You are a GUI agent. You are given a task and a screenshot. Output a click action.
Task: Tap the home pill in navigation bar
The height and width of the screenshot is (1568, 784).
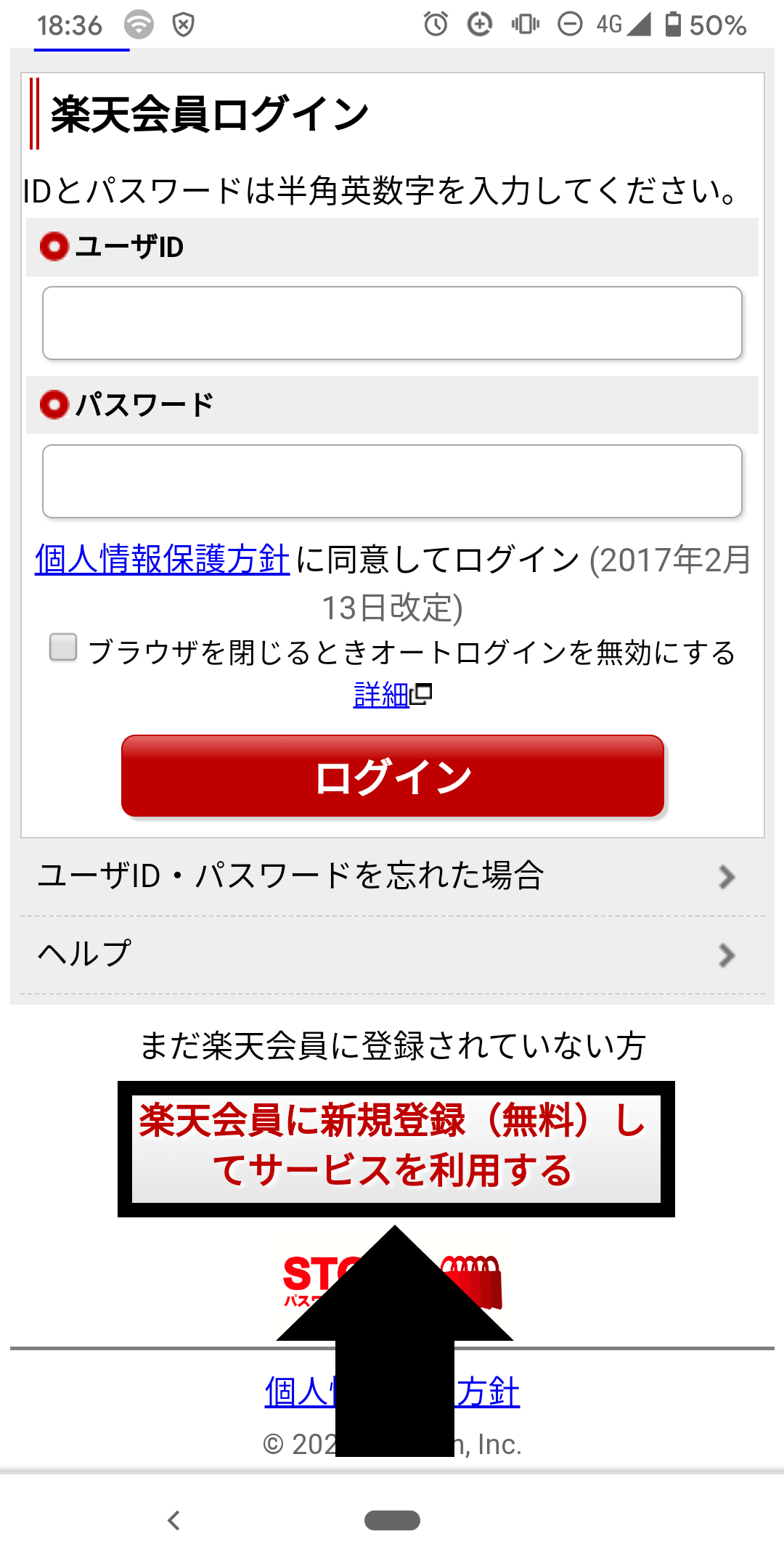[x=392, y=1520]
